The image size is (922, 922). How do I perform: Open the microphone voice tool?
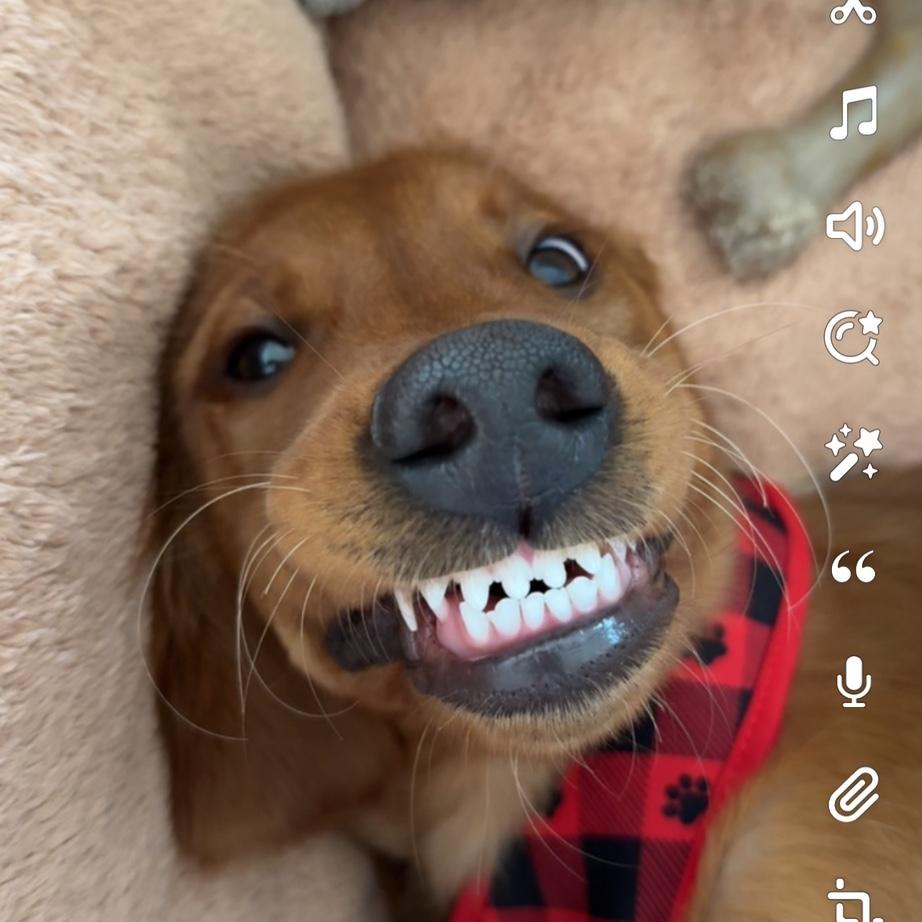pos(853,681)
